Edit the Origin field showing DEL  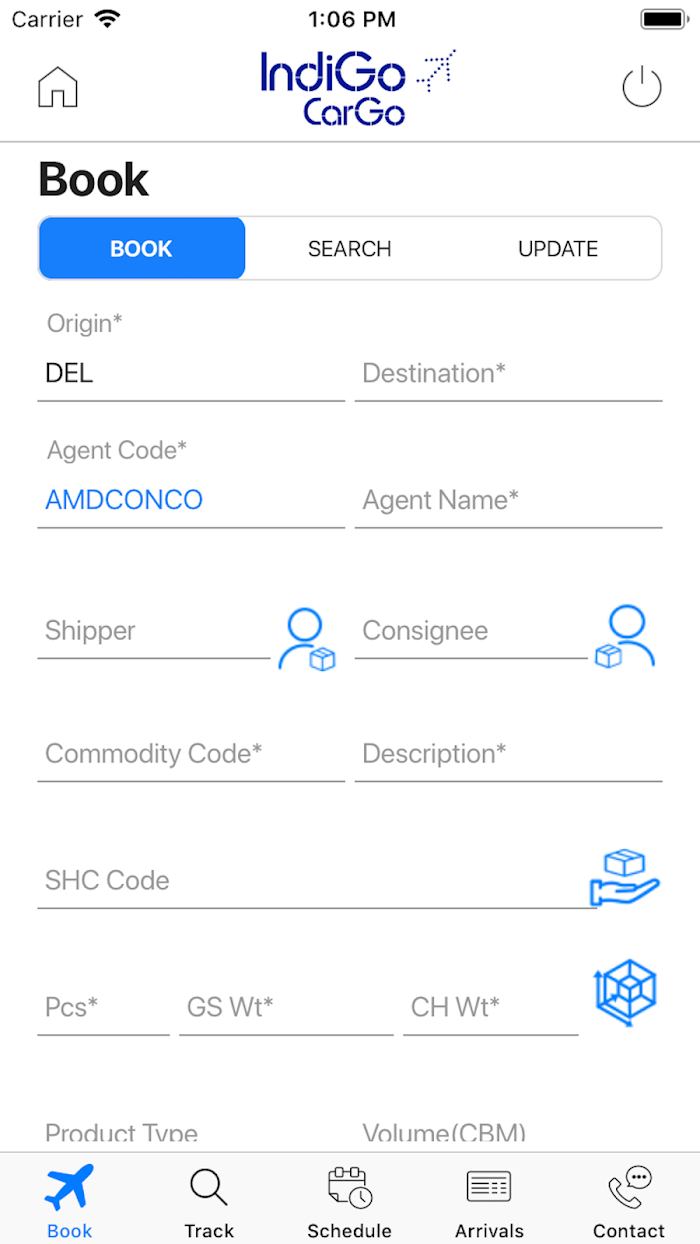tap(191, 374)
